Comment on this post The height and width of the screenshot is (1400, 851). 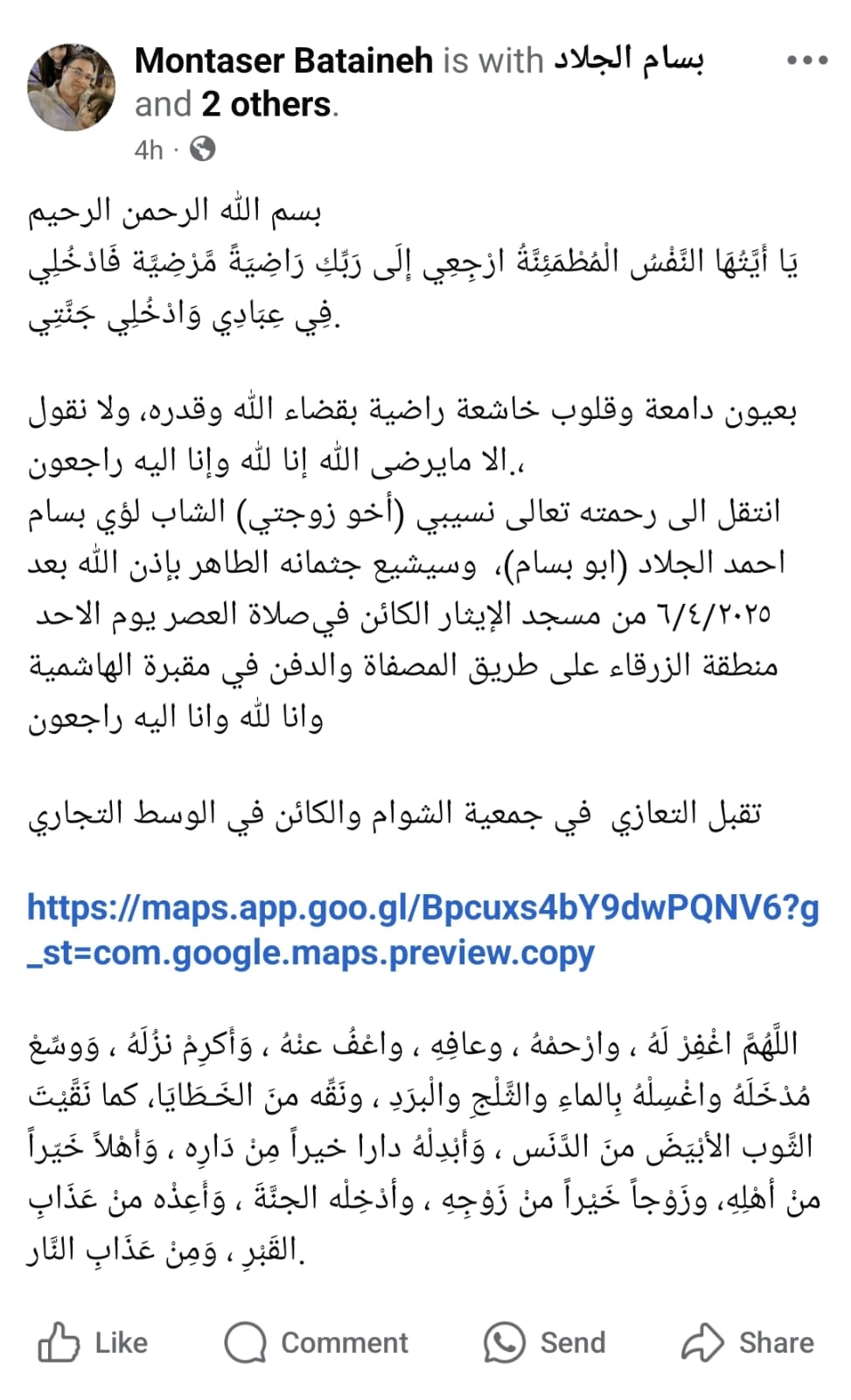[x=317, y=1342]
